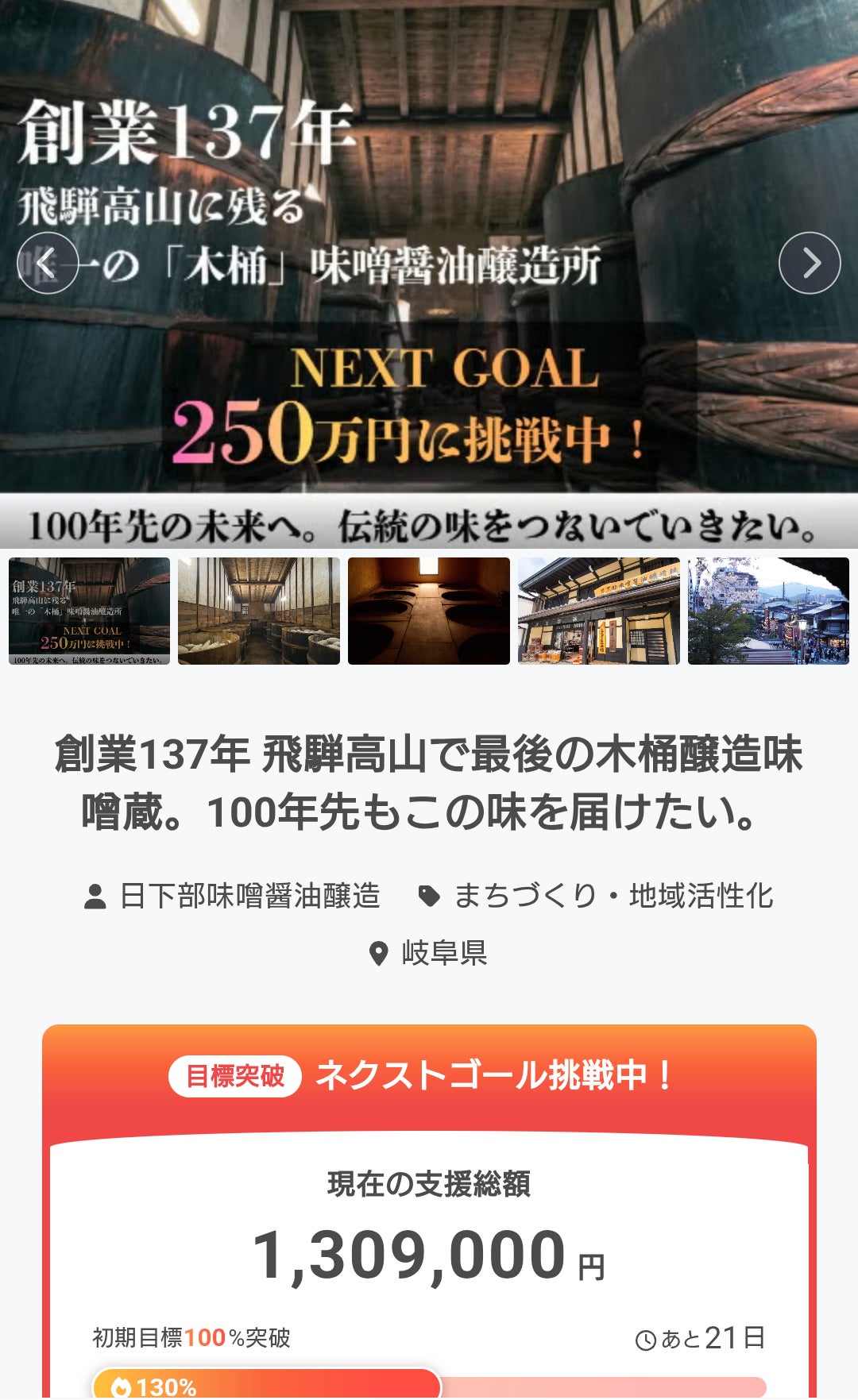Open location tag 岐阜県
The width and height of the screenshot is (858, 1400).
point(443,952)
